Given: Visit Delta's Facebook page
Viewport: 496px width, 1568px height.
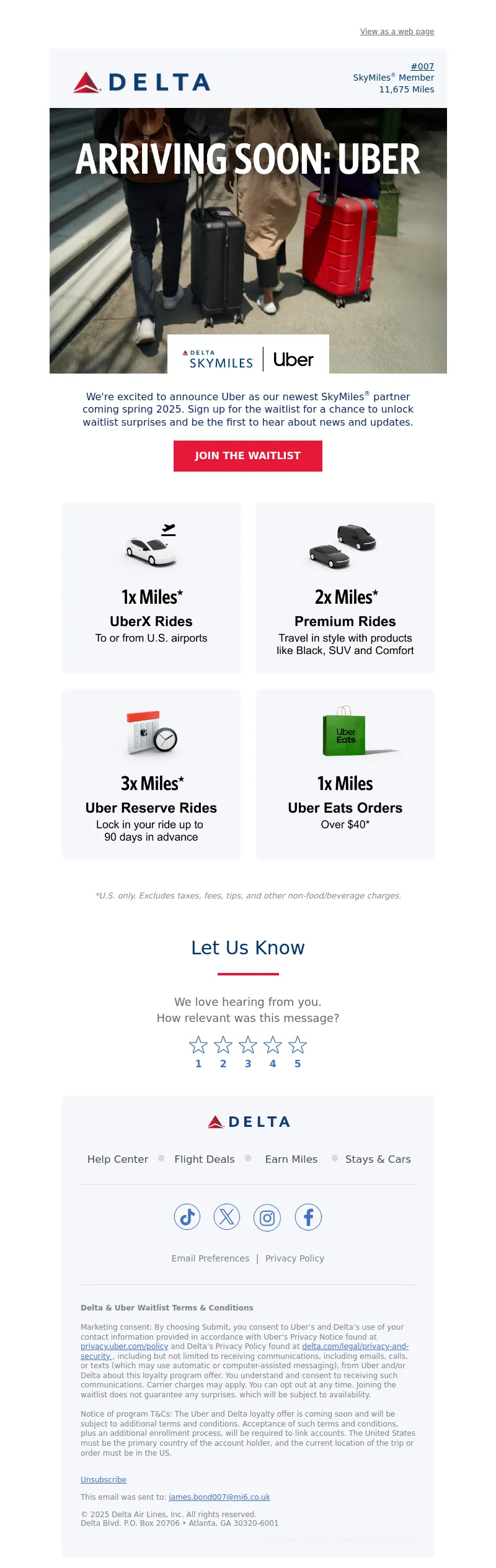Looking at the screenshot, I should point(308,1217).
